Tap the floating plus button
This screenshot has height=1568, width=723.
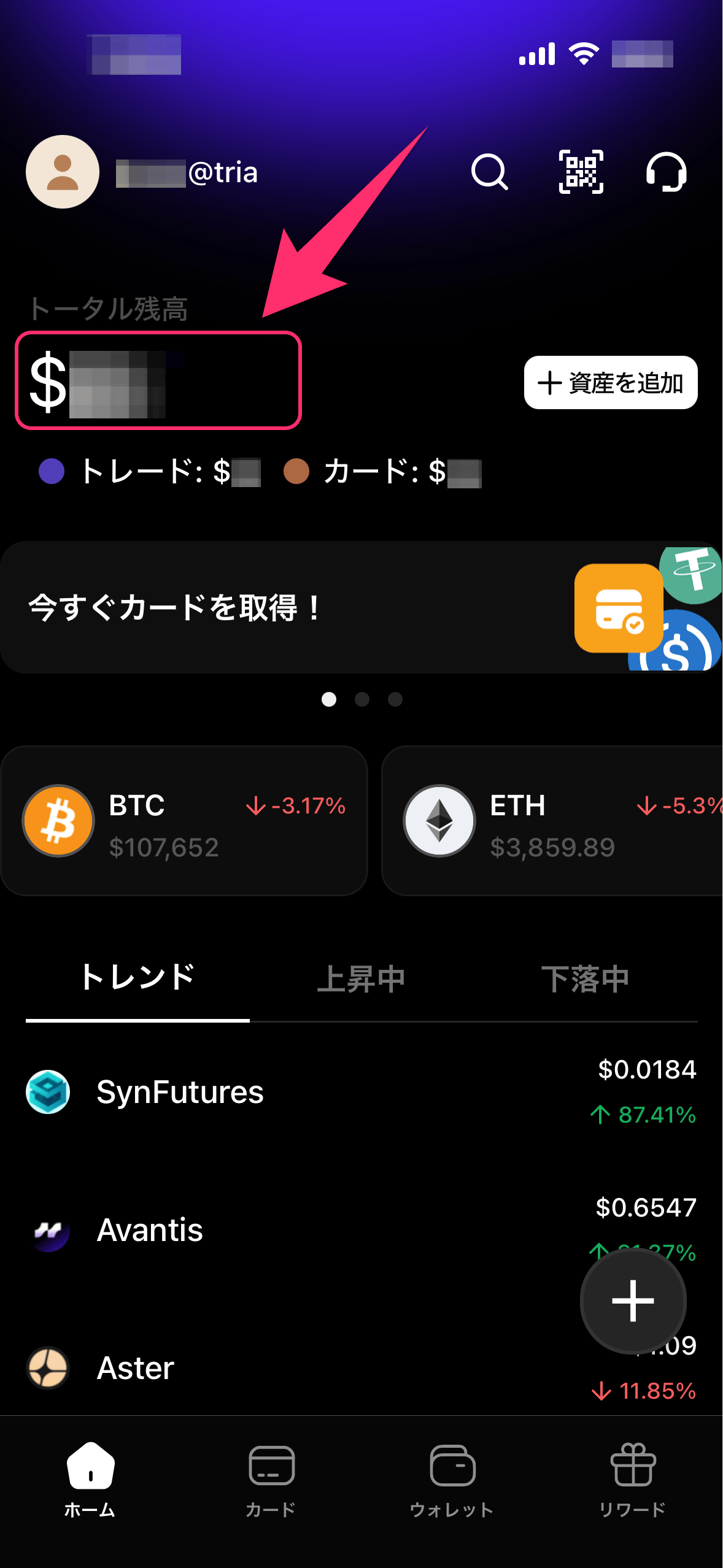click(x=633, y=1301)
